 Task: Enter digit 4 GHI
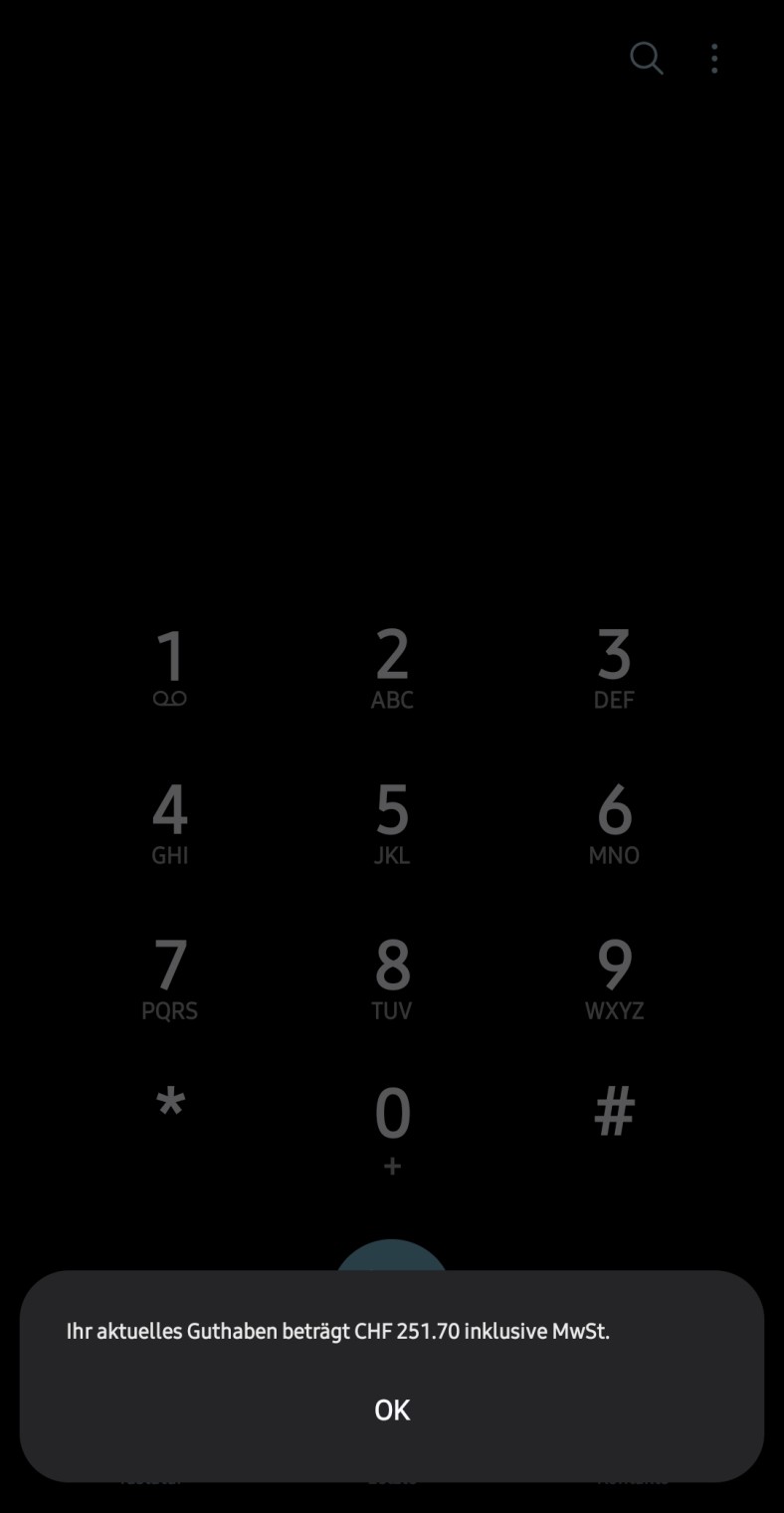pyautogui.click(x=170, y=823)
